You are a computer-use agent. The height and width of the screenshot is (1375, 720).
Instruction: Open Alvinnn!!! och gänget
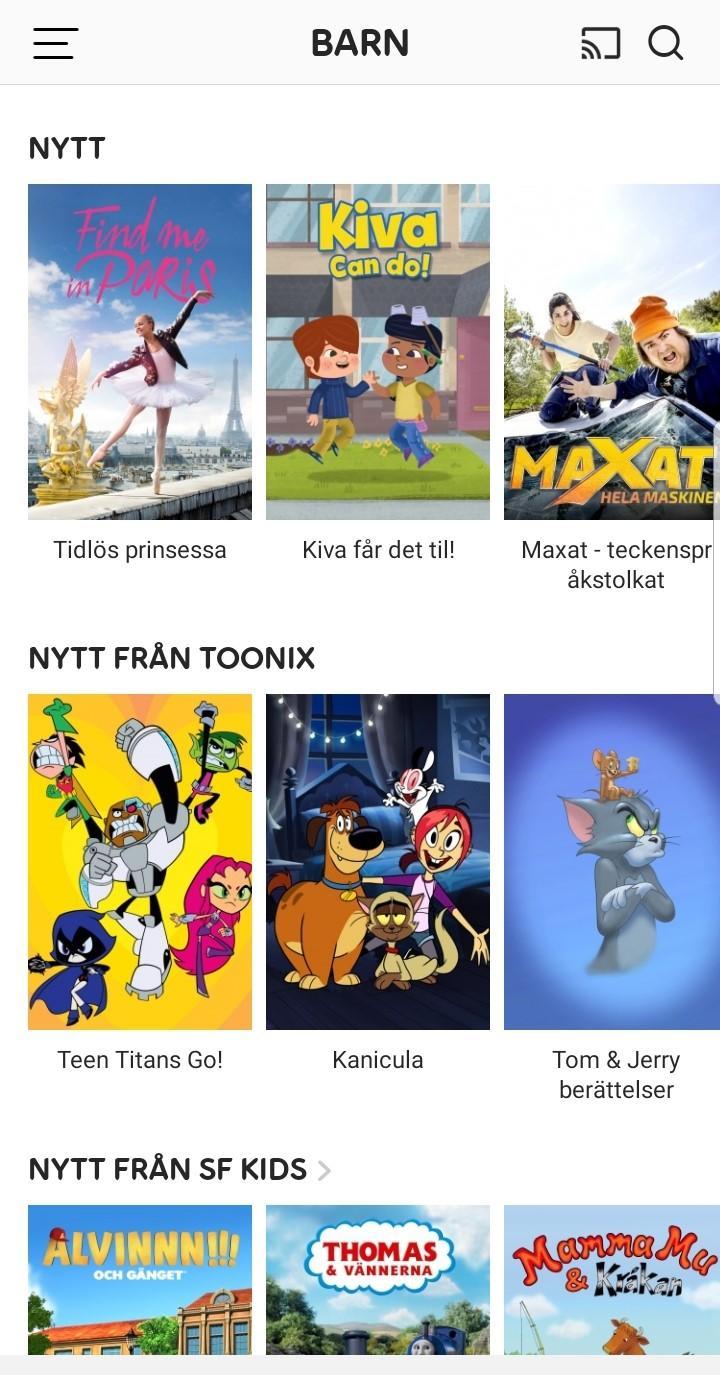(x=140, y=1280)
